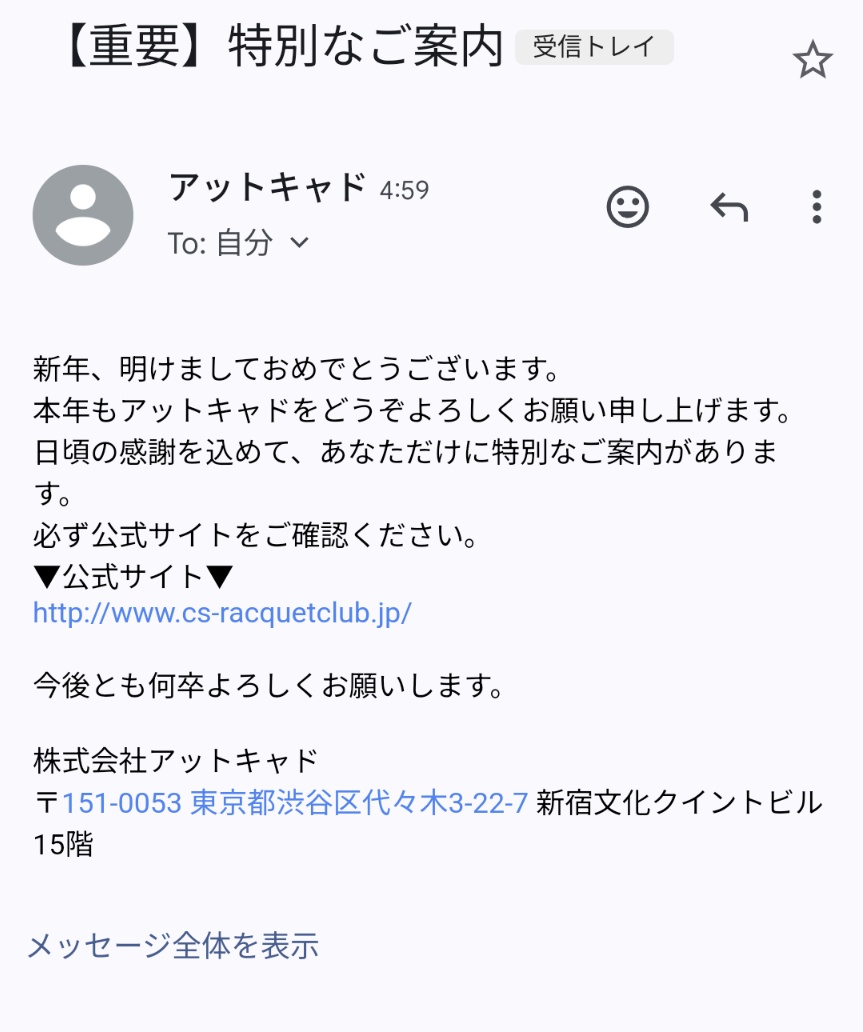Open the 東京都渋谷区代々木 address link

click(295, 802)
